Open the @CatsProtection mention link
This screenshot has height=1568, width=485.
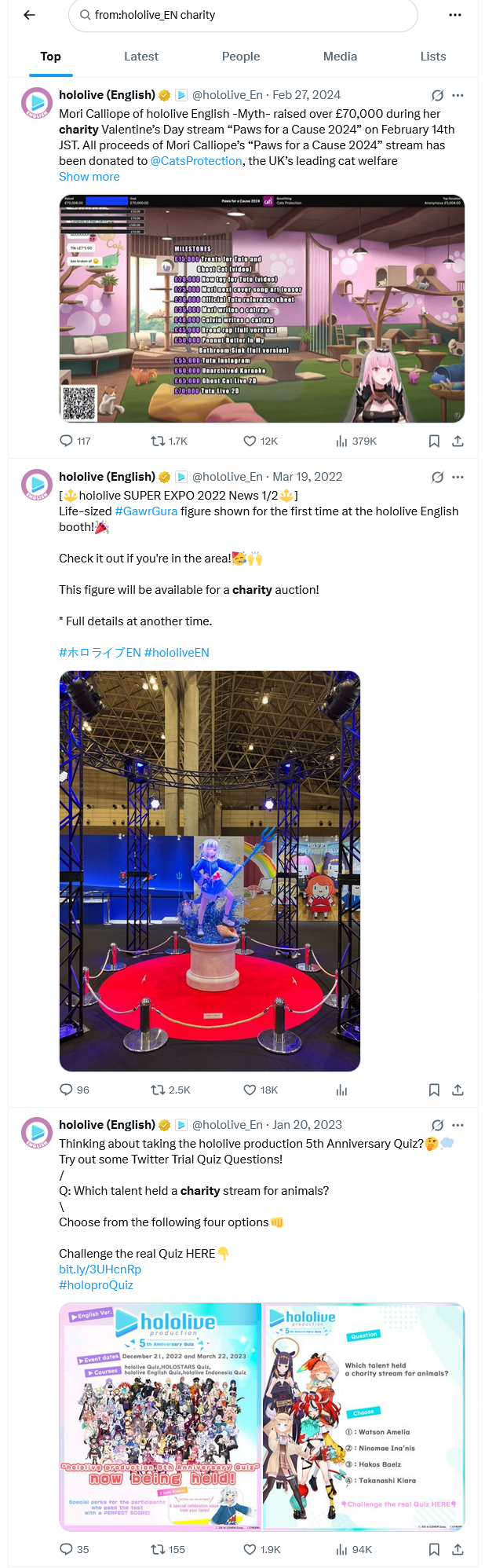(196, 161)
